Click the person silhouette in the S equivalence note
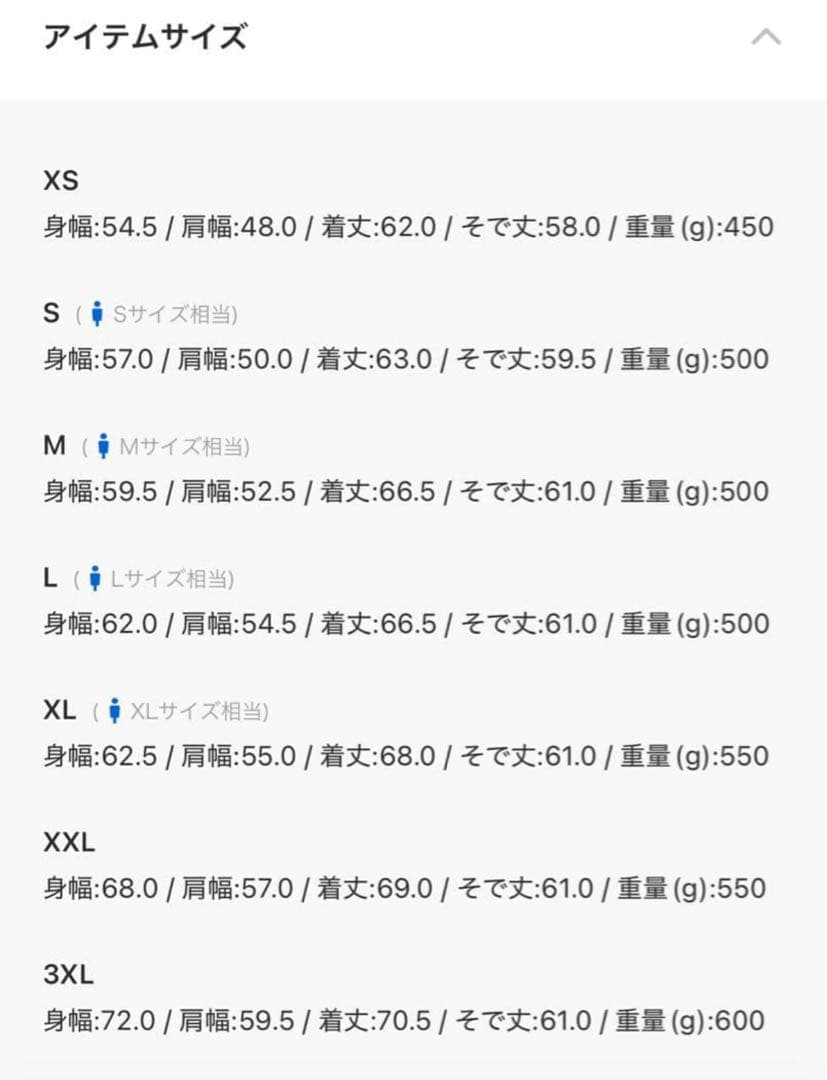 tap(97, 313)
